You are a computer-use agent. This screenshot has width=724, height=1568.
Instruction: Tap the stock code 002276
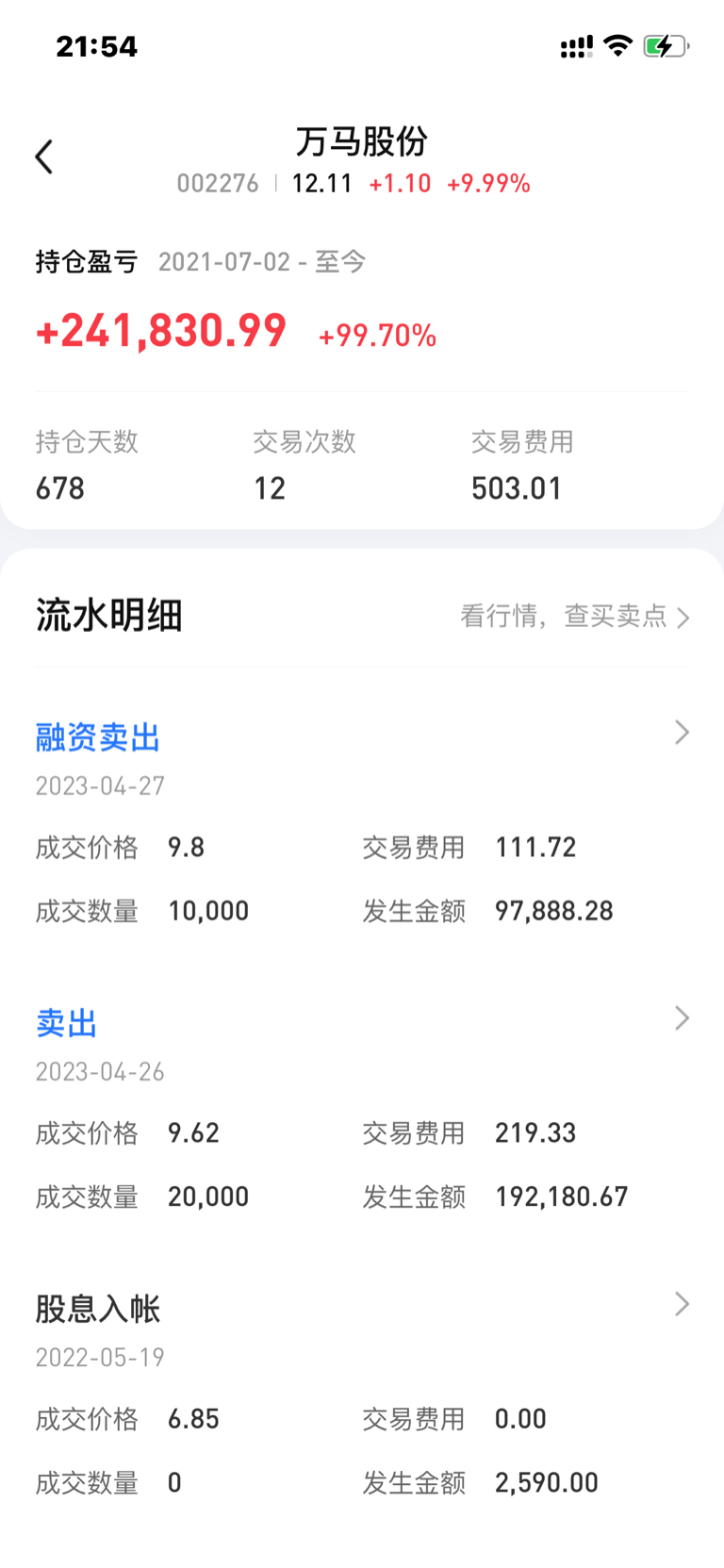pyautogui.click(x=218, y=182)
